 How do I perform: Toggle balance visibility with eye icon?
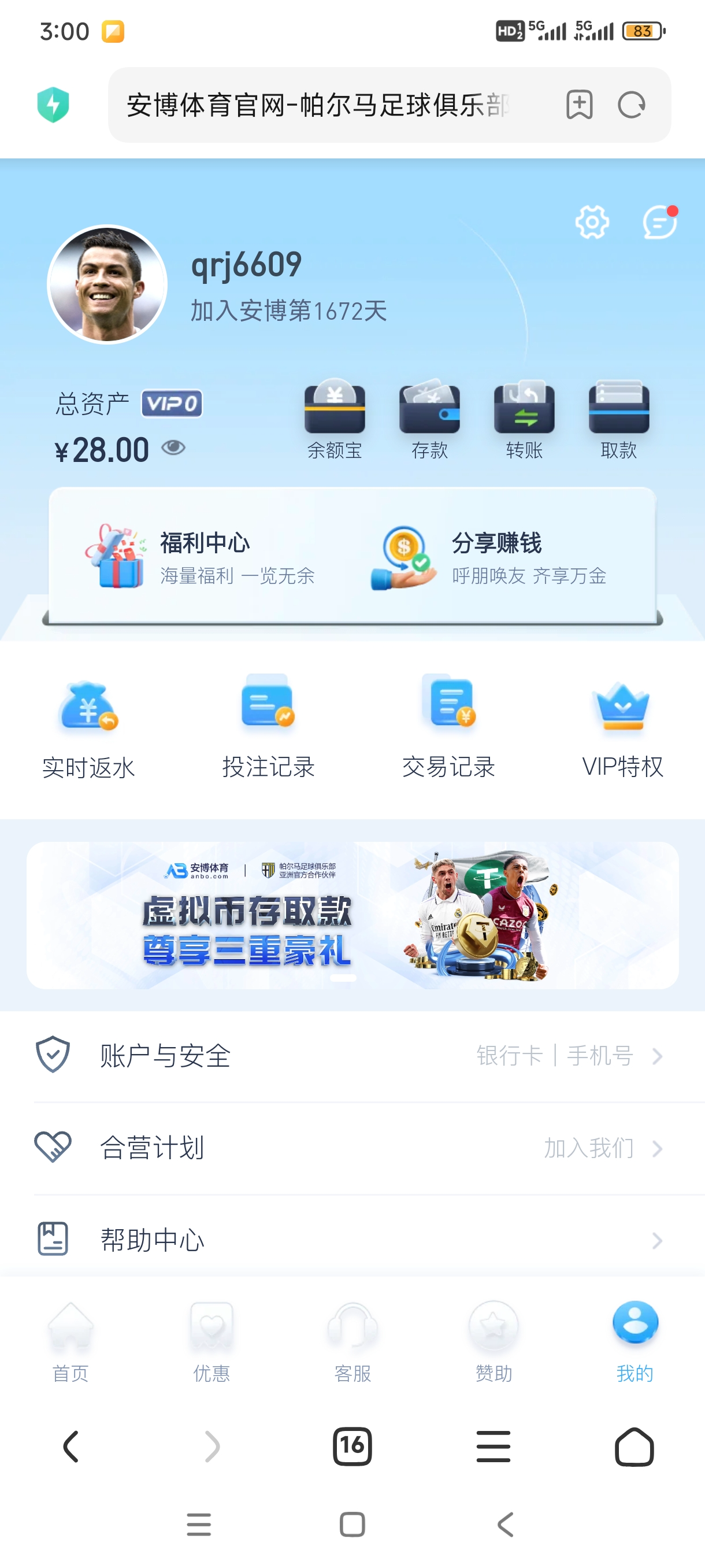[175, 449]
